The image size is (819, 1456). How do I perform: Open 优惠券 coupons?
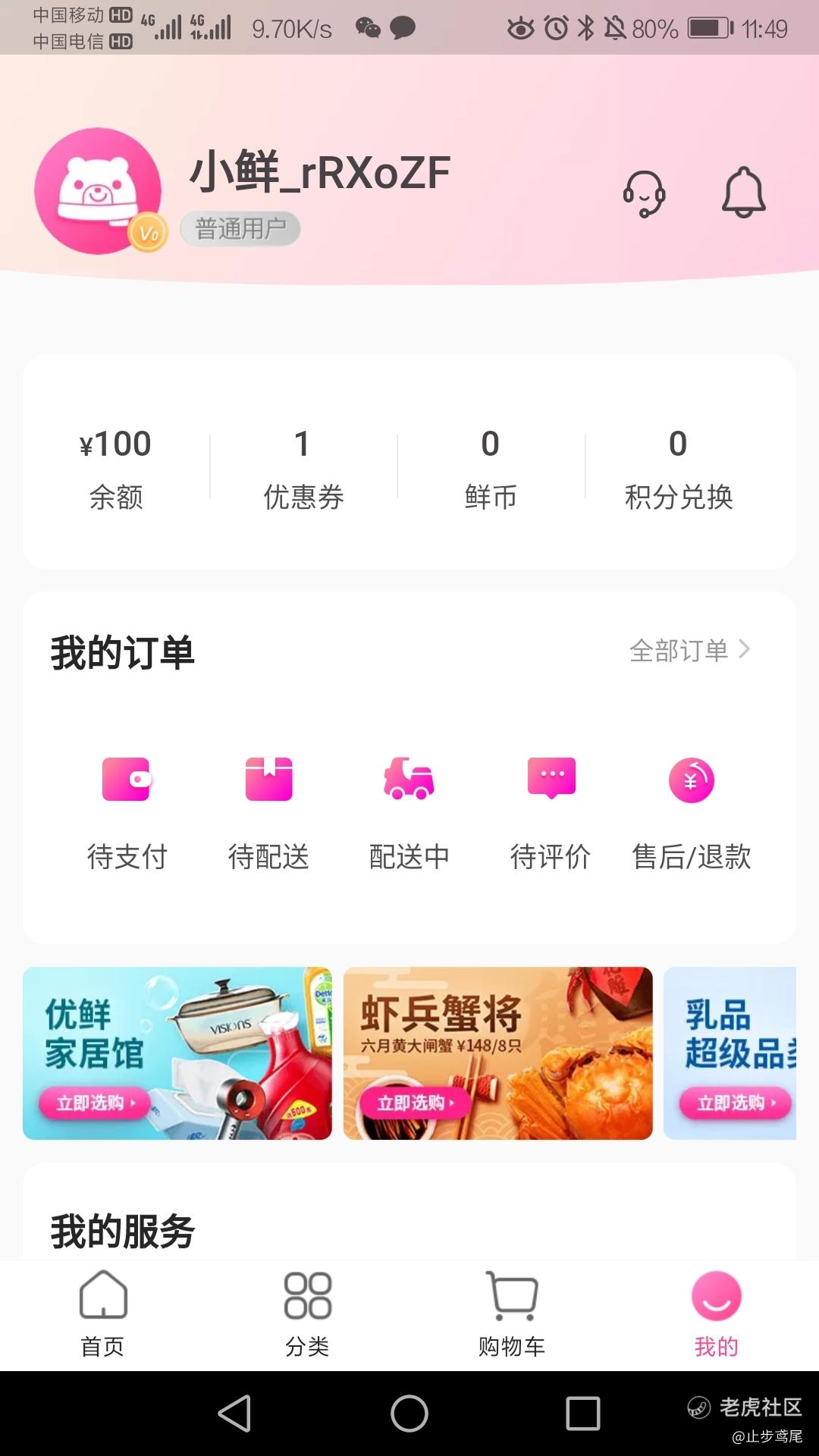click(x=303, y=467)
